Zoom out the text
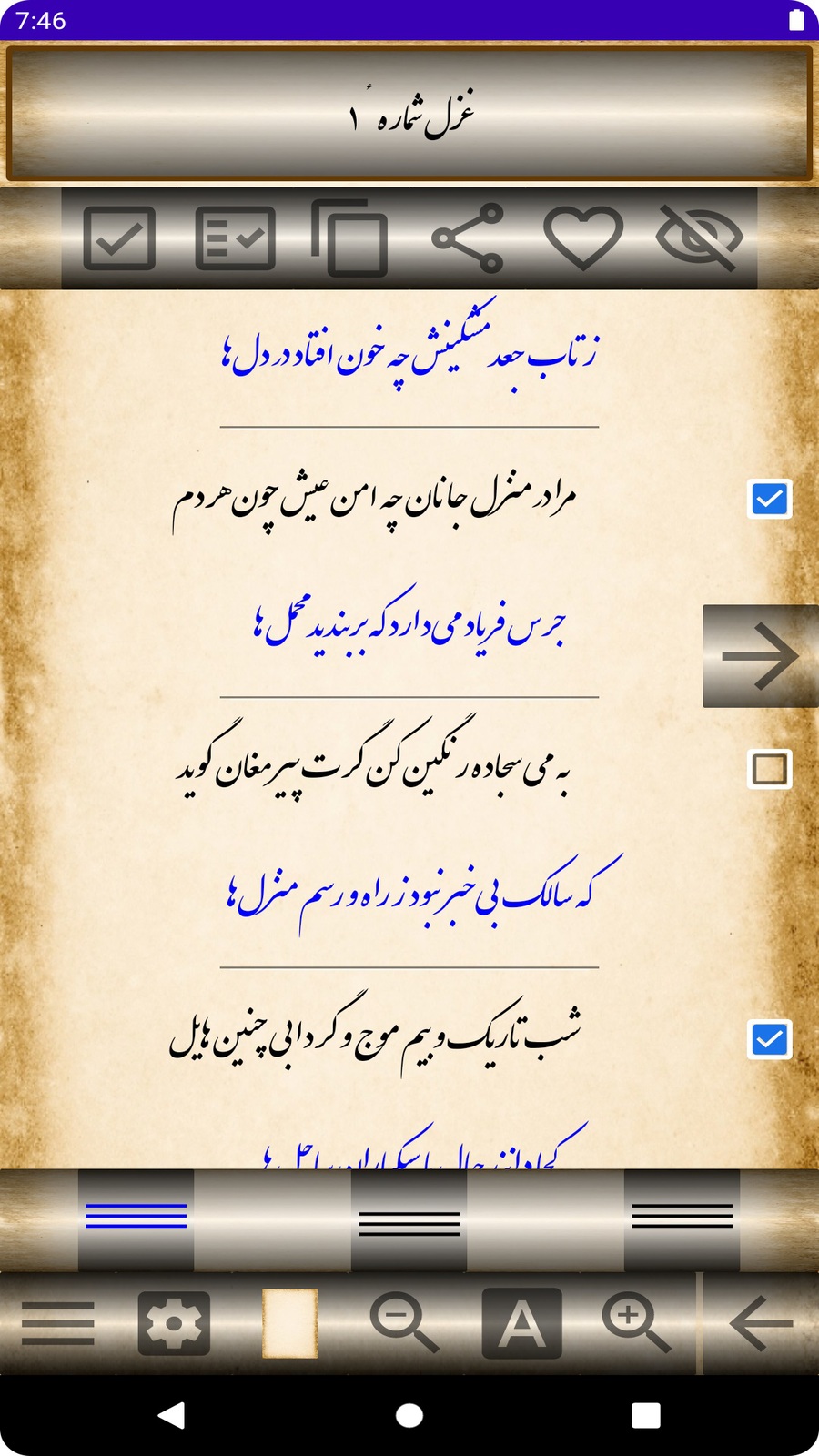Viewport: 819px width, 1456px height. pyautogui.click(x=404, y=1323)
